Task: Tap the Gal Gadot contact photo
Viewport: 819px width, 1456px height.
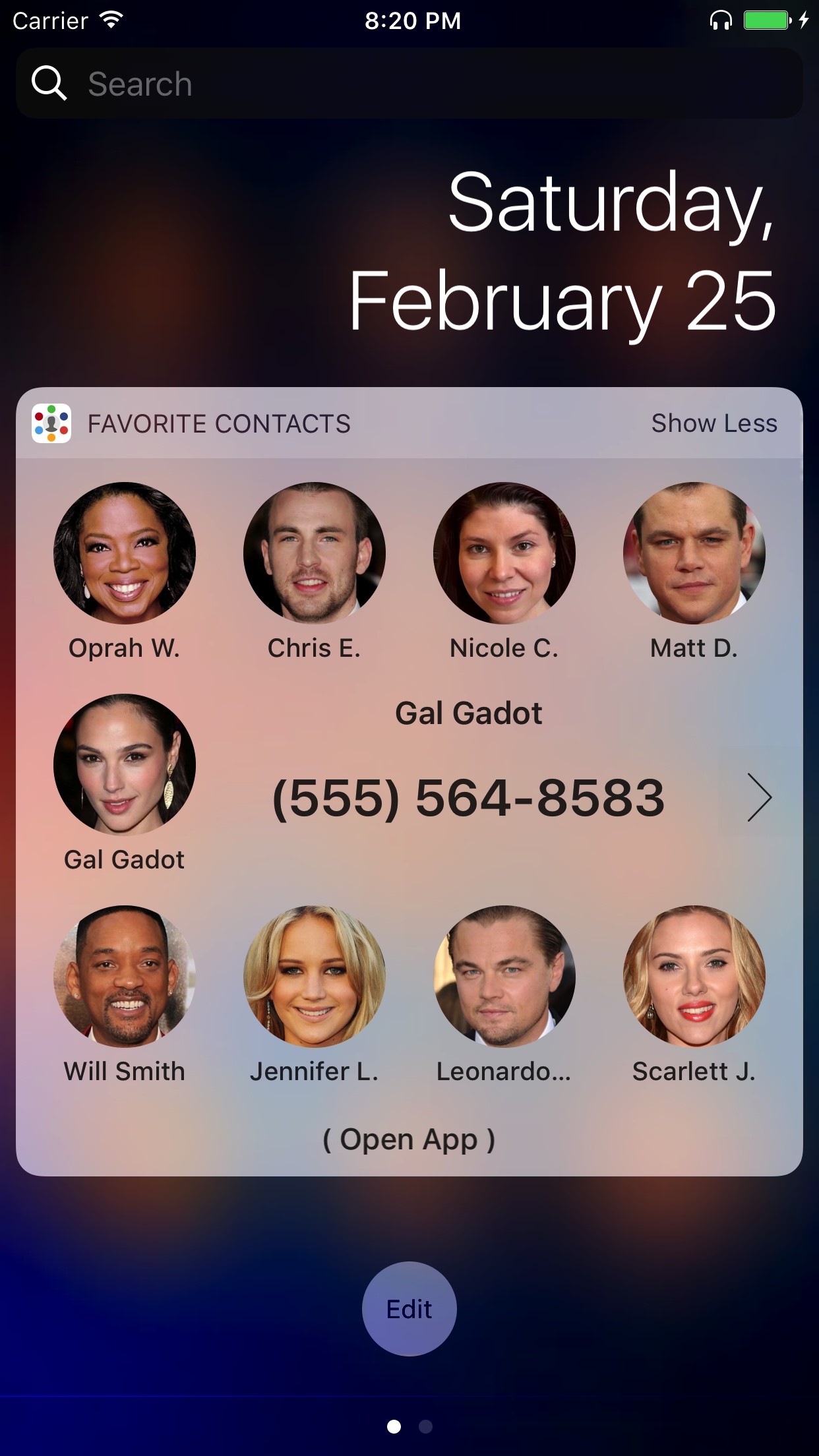Action: click(124, 765)
